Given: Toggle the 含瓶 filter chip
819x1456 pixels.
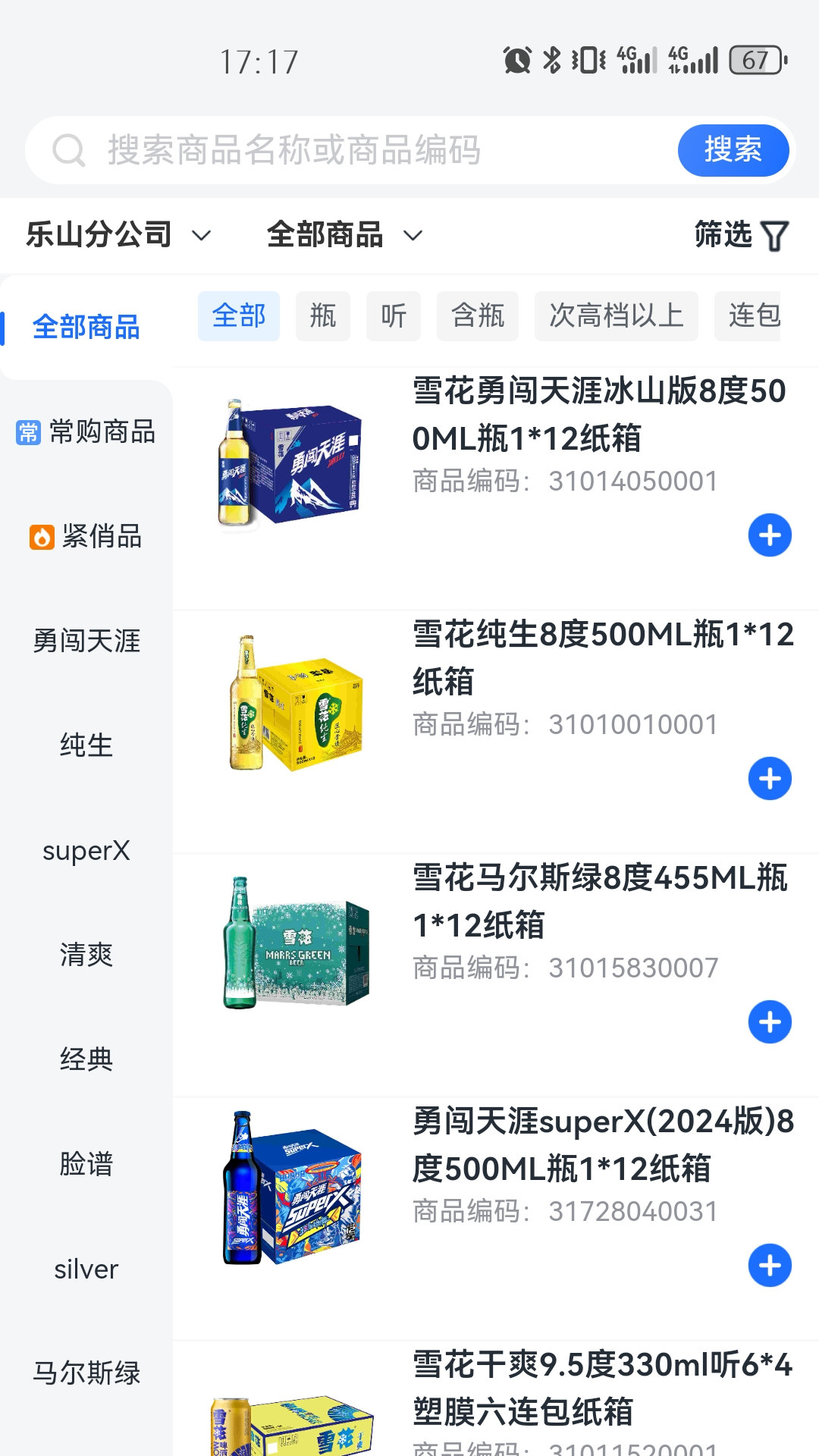Looking at the screenshot, I should [x=477, y=316].
